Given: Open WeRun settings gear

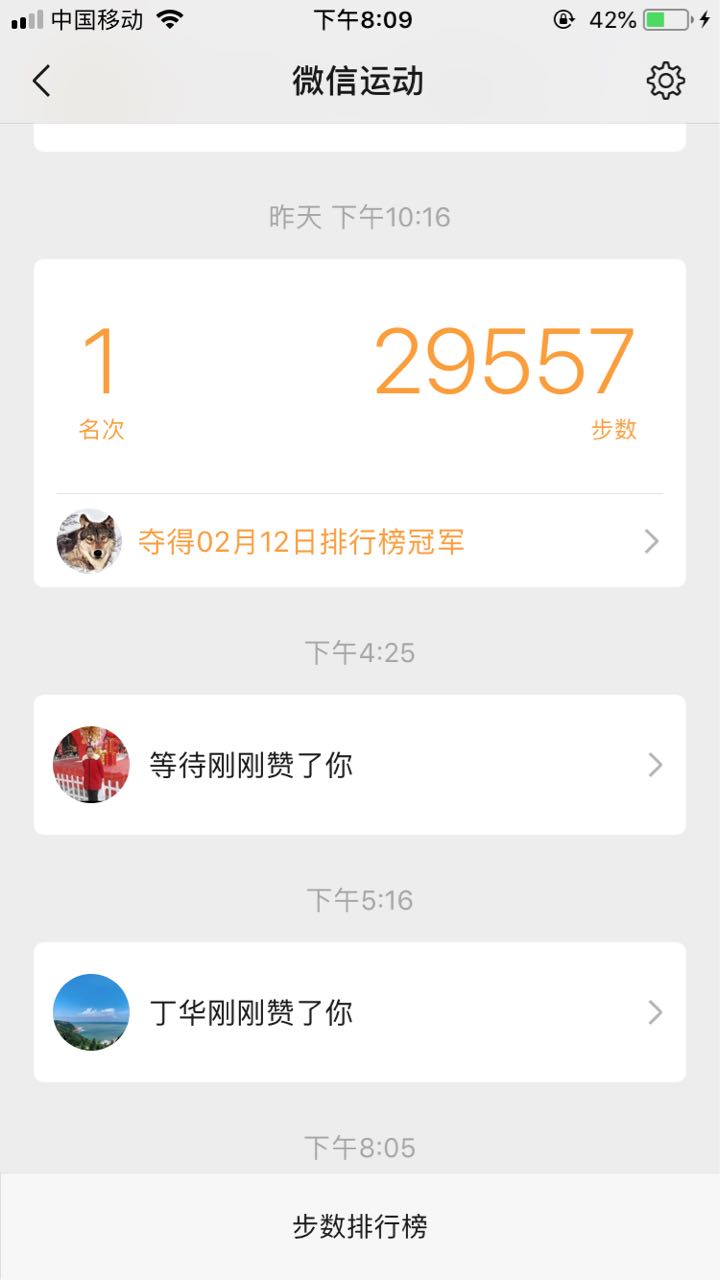Looking at the screenshot, I should coord(665,81).
